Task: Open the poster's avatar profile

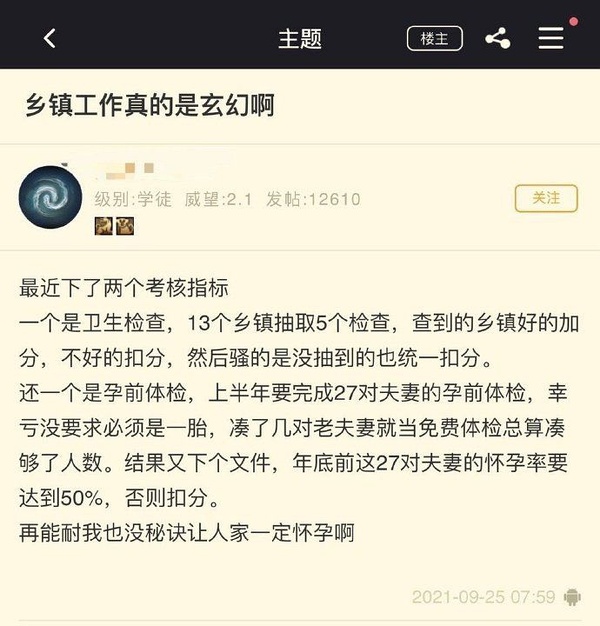Action: tap(50, 198)
